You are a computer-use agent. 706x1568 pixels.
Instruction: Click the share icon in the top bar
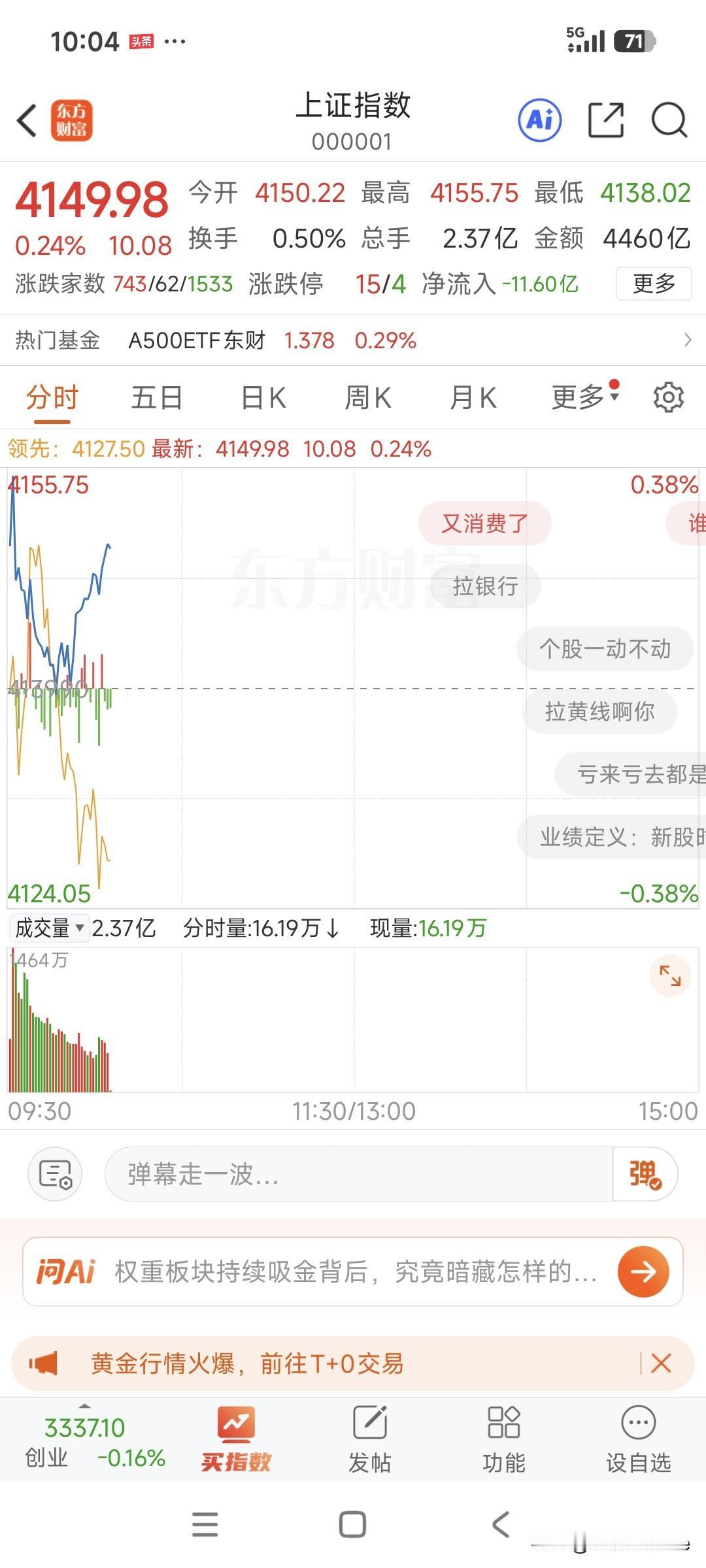coord(607,121)
